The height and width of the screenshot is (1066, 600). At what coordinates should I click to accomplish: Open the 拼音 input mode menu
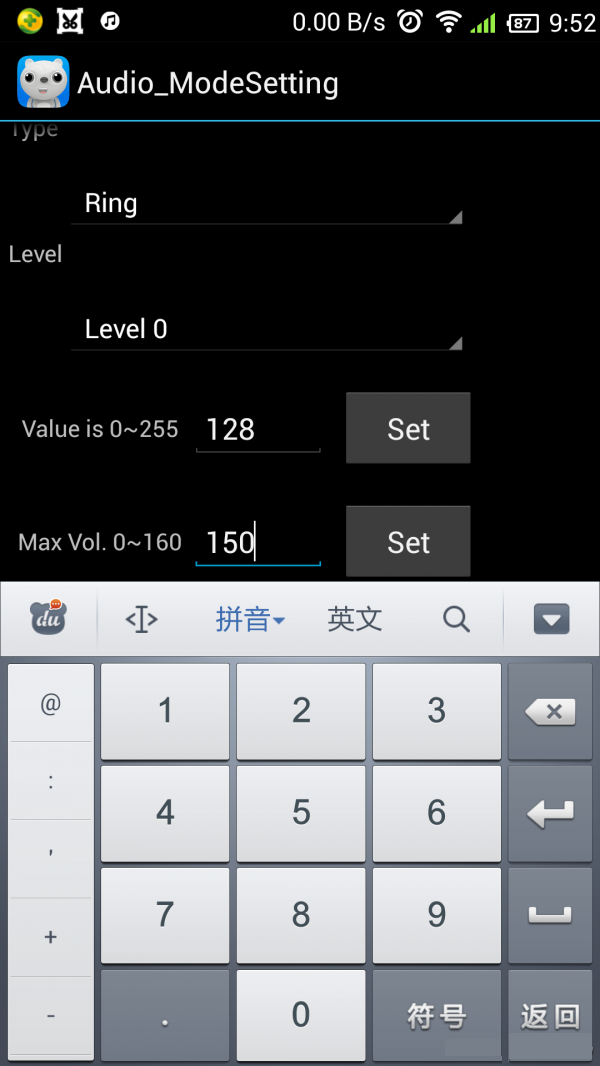pyautogui.click(x=250, y=620)
